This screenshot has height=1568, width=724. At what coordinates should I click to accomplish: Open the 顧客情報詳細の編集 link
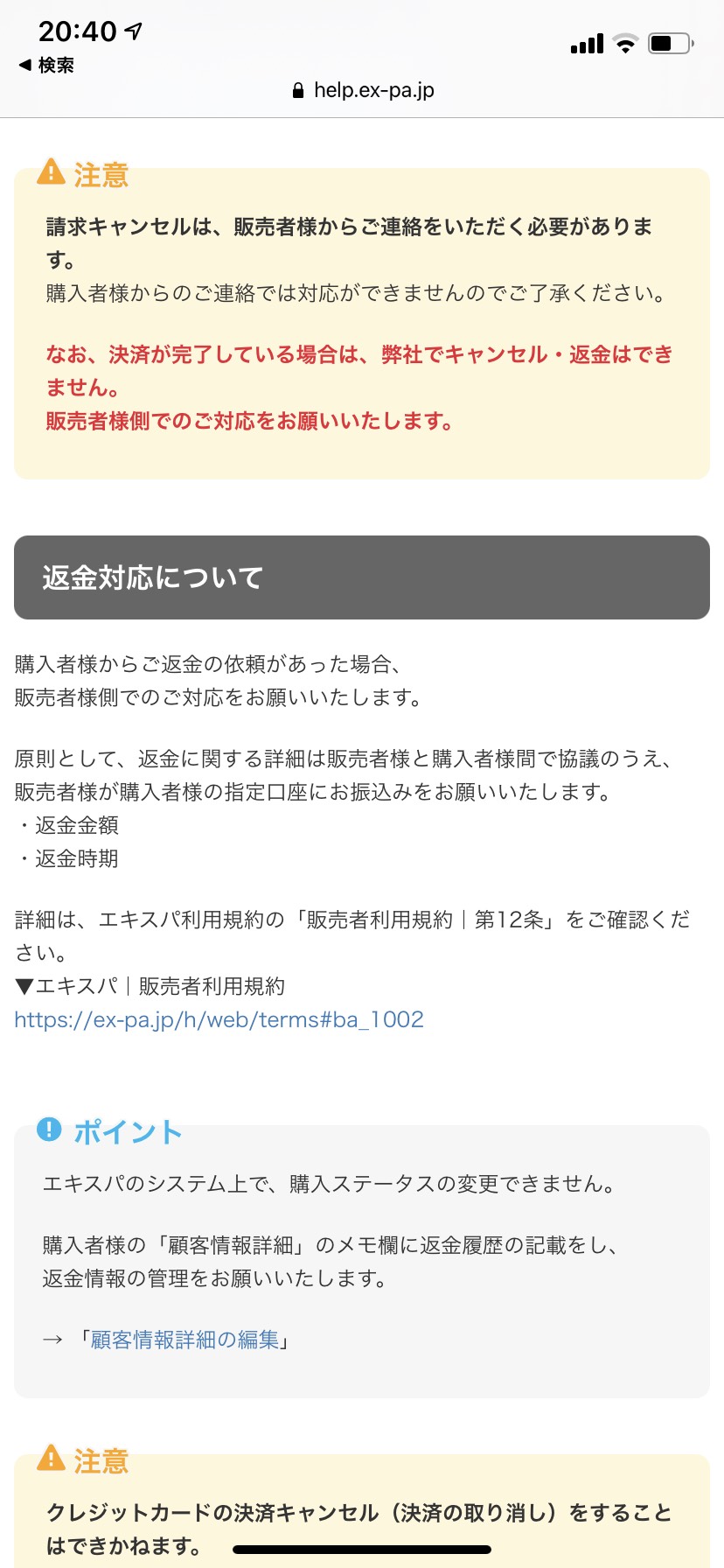(x=184, y=1340)
